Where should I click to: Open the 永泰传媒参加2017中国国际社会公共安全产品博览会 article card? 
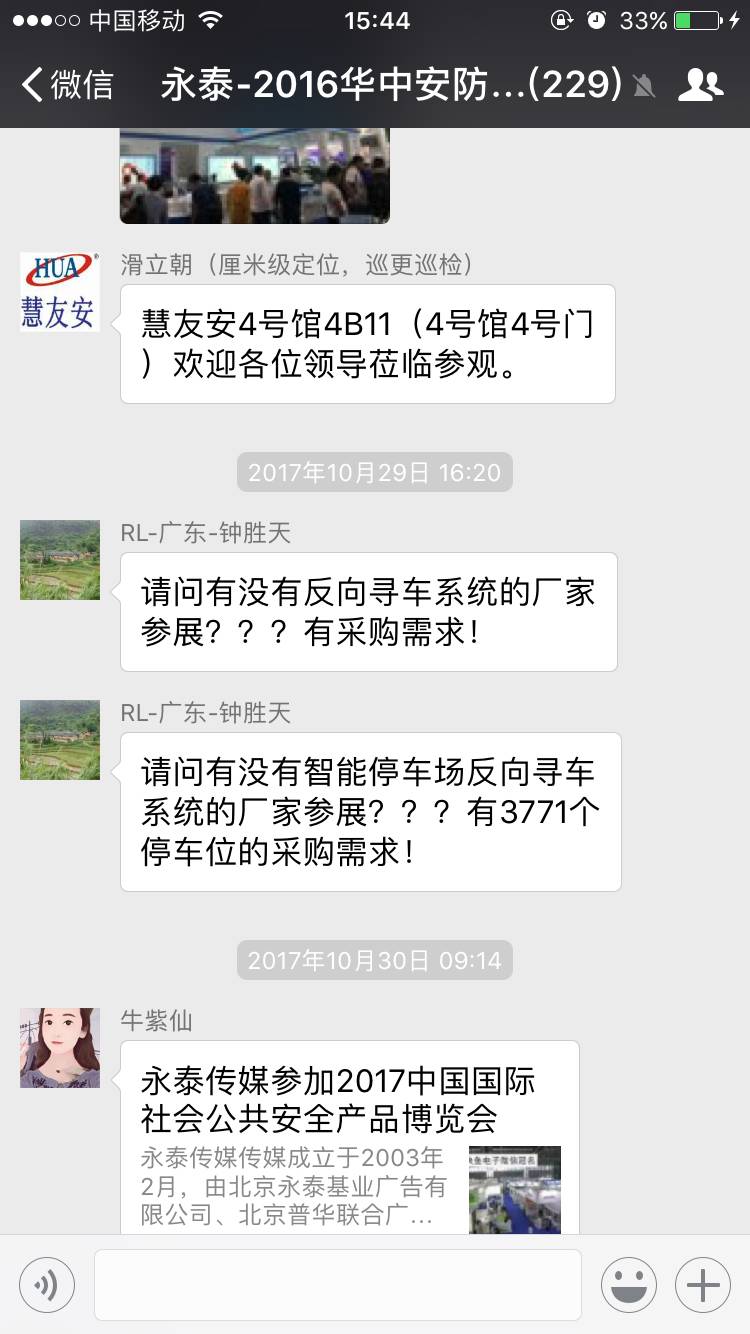349,1138
